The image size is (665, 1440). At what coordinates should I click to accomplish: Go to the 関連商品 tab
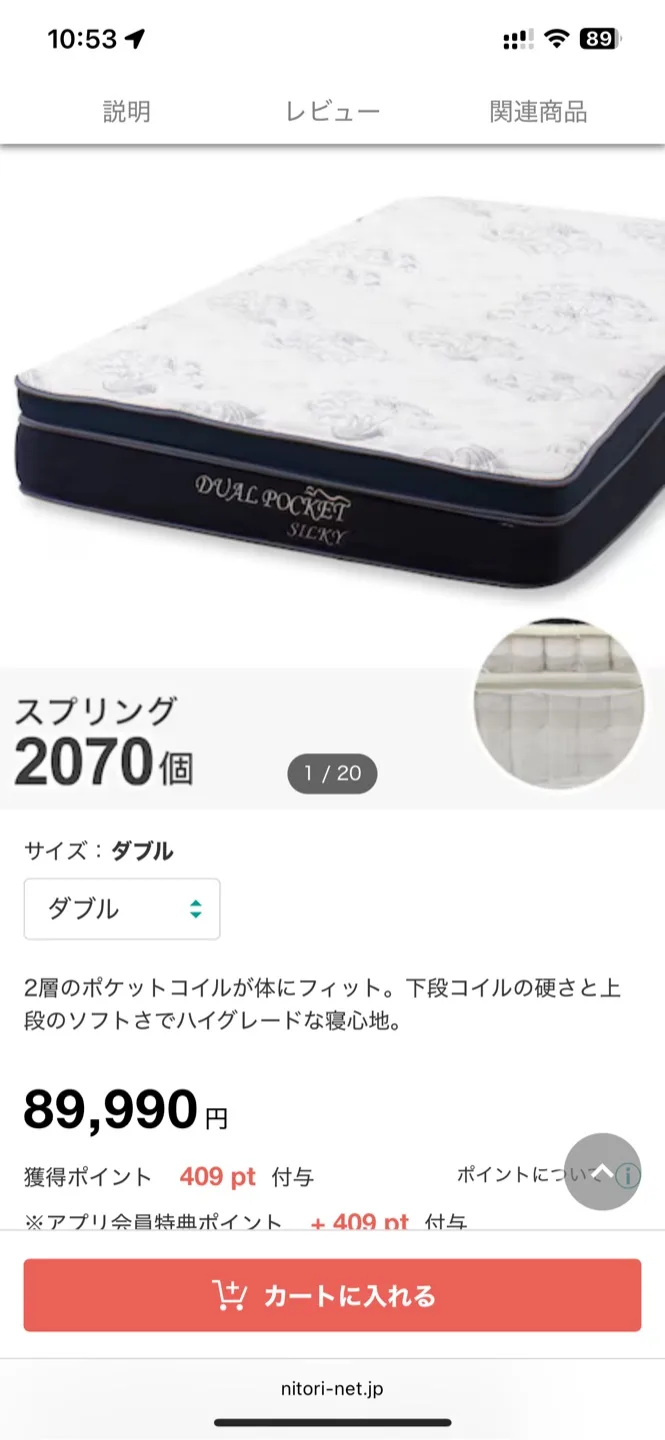[x=538, y=111]
